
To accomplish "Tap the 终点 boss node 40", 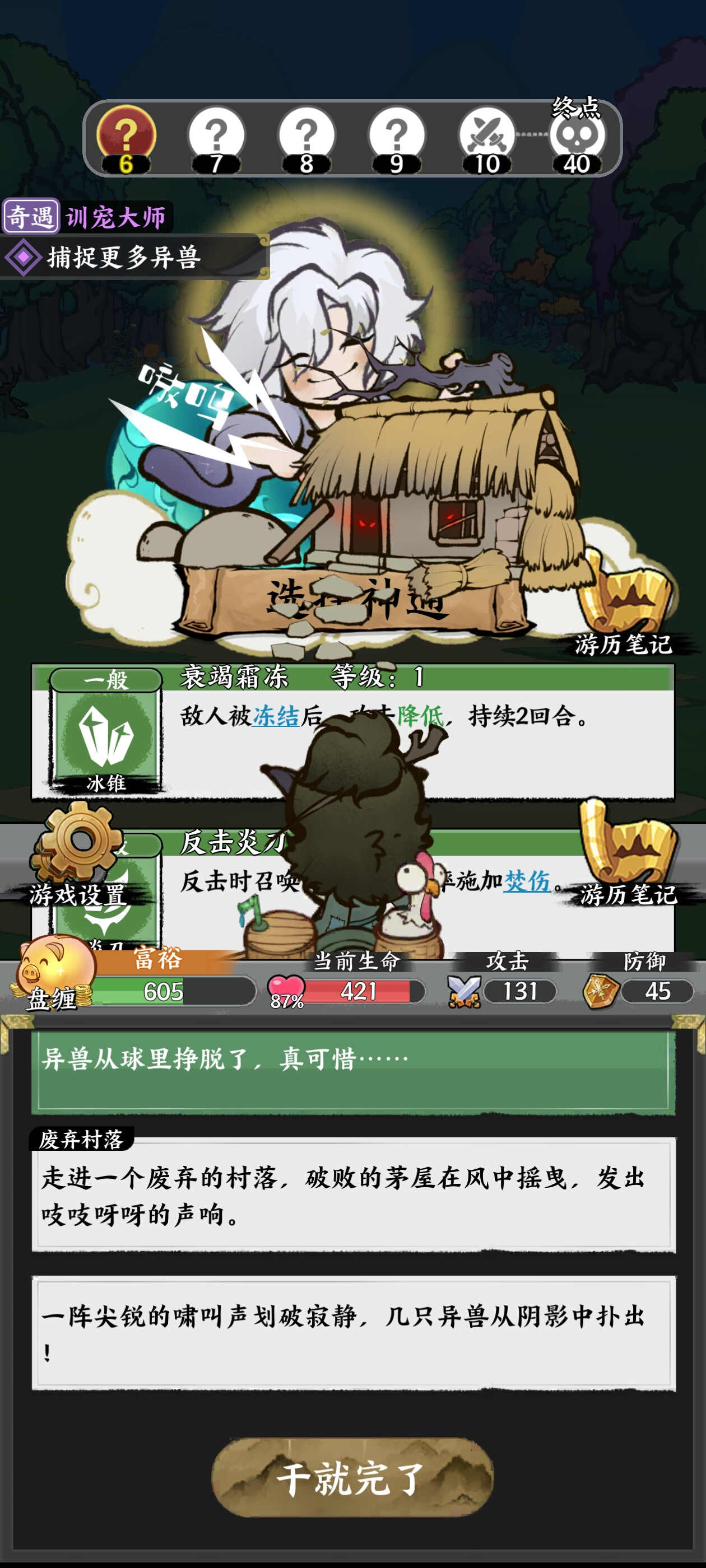I will (576, 137).
